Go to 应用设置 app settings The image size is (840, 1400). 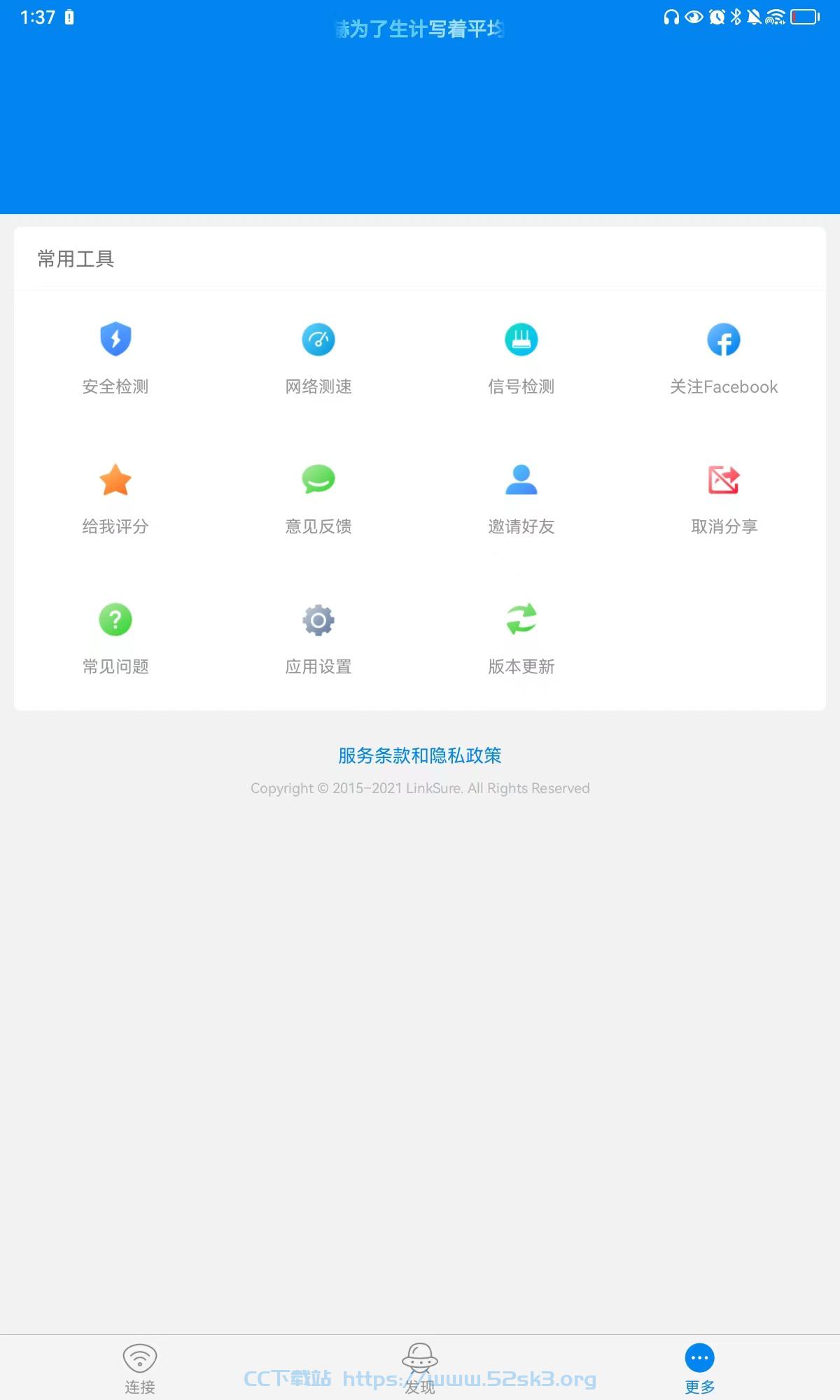point(318,638)
